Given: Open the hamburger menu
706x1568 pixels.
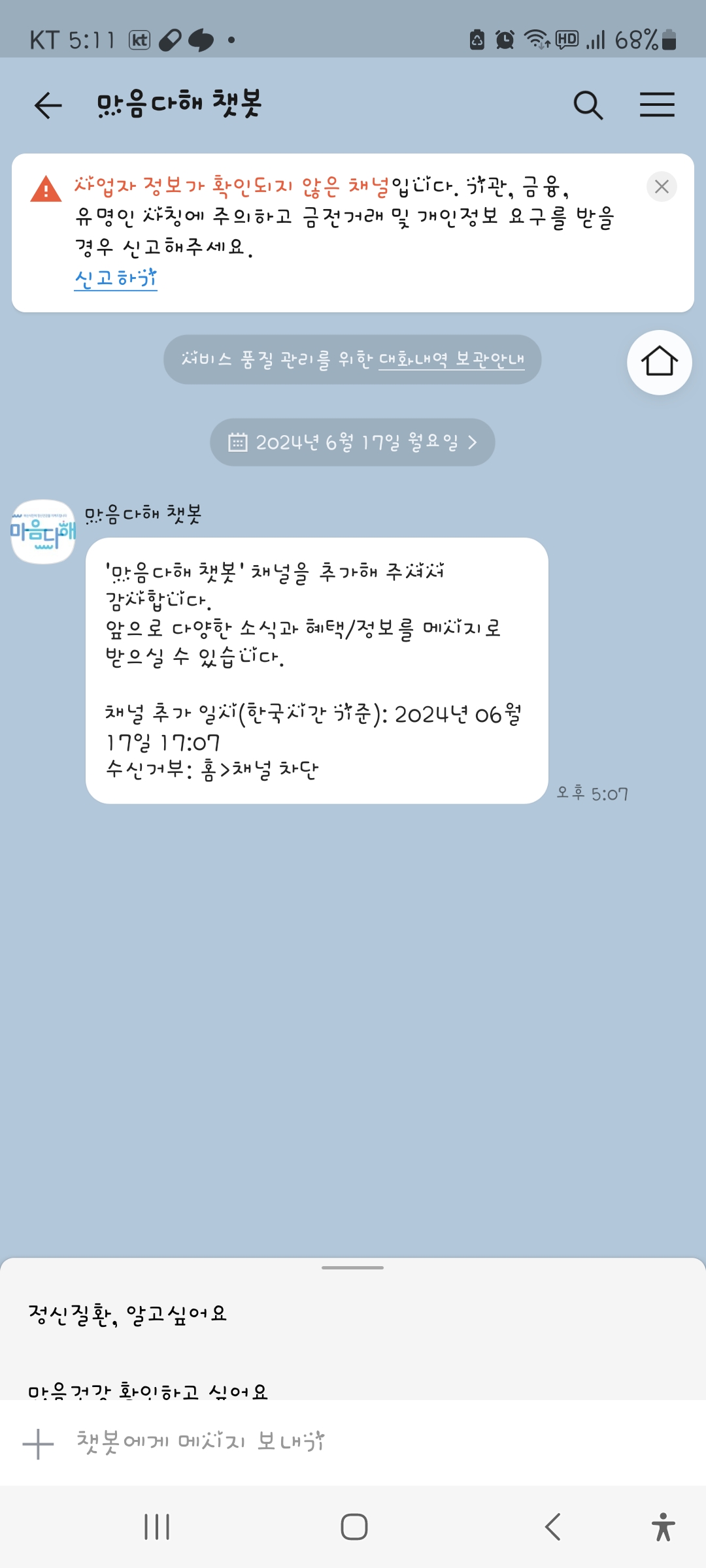Looking at the screenshot, I should coord(657,105).
